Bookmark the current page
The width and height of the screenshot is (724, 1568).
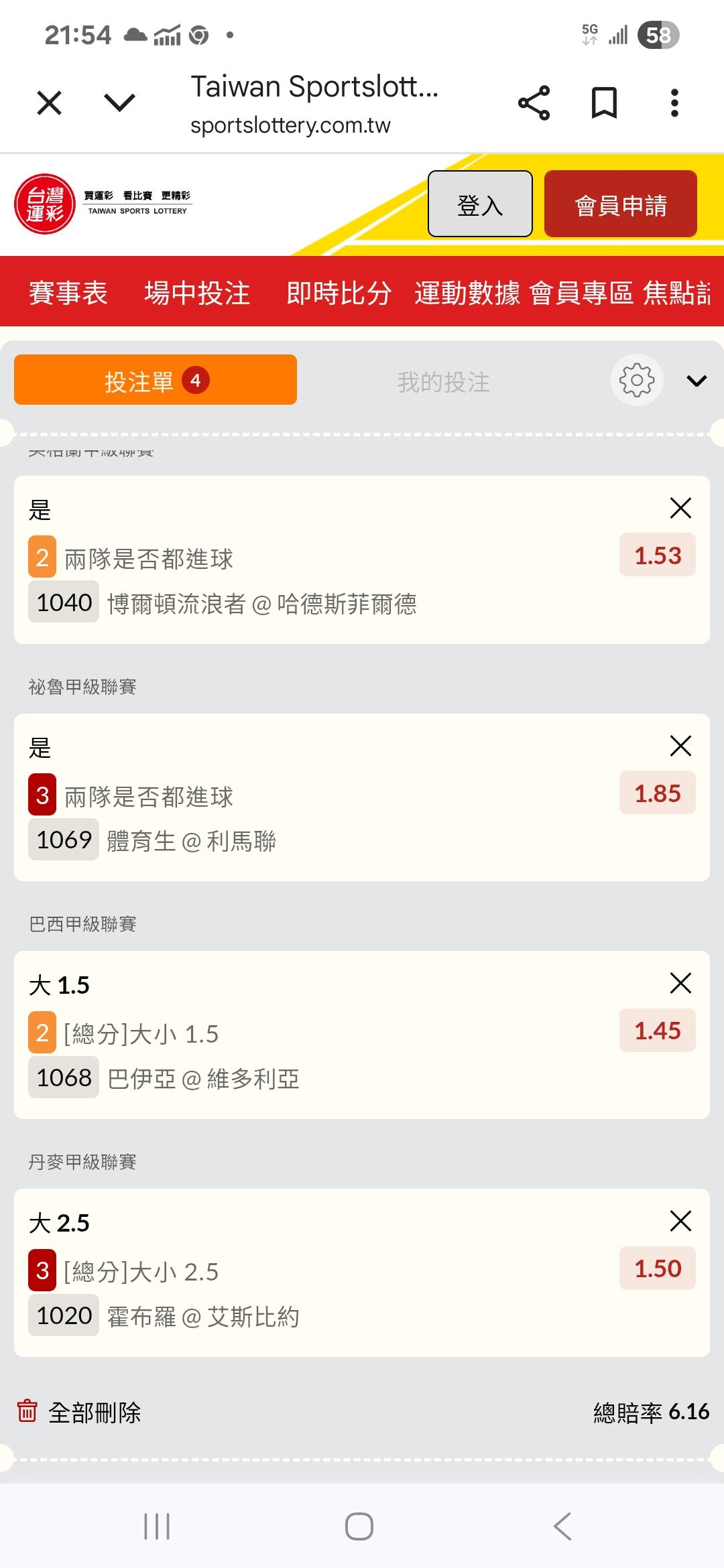click(604, 103)
